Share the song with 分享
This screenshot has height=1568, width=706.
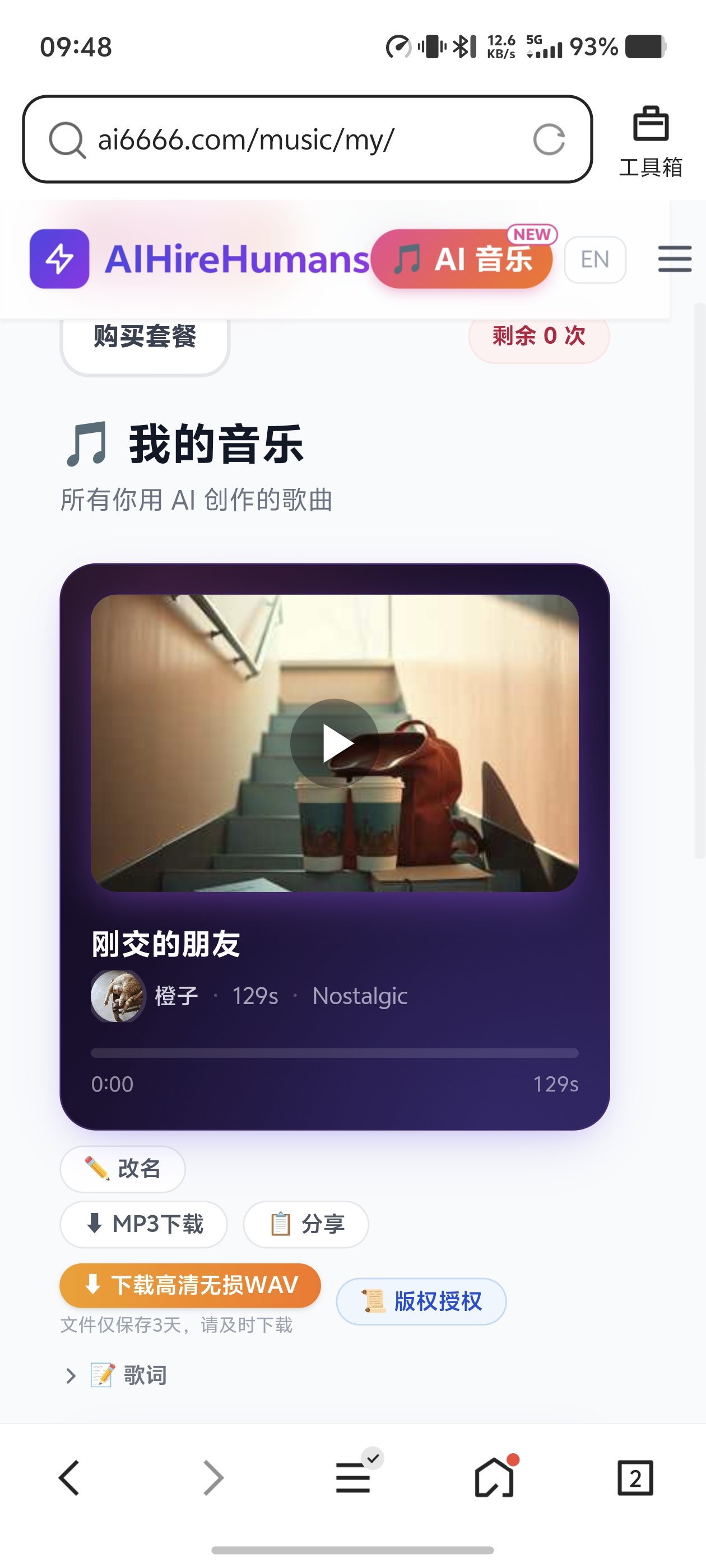306,1224
